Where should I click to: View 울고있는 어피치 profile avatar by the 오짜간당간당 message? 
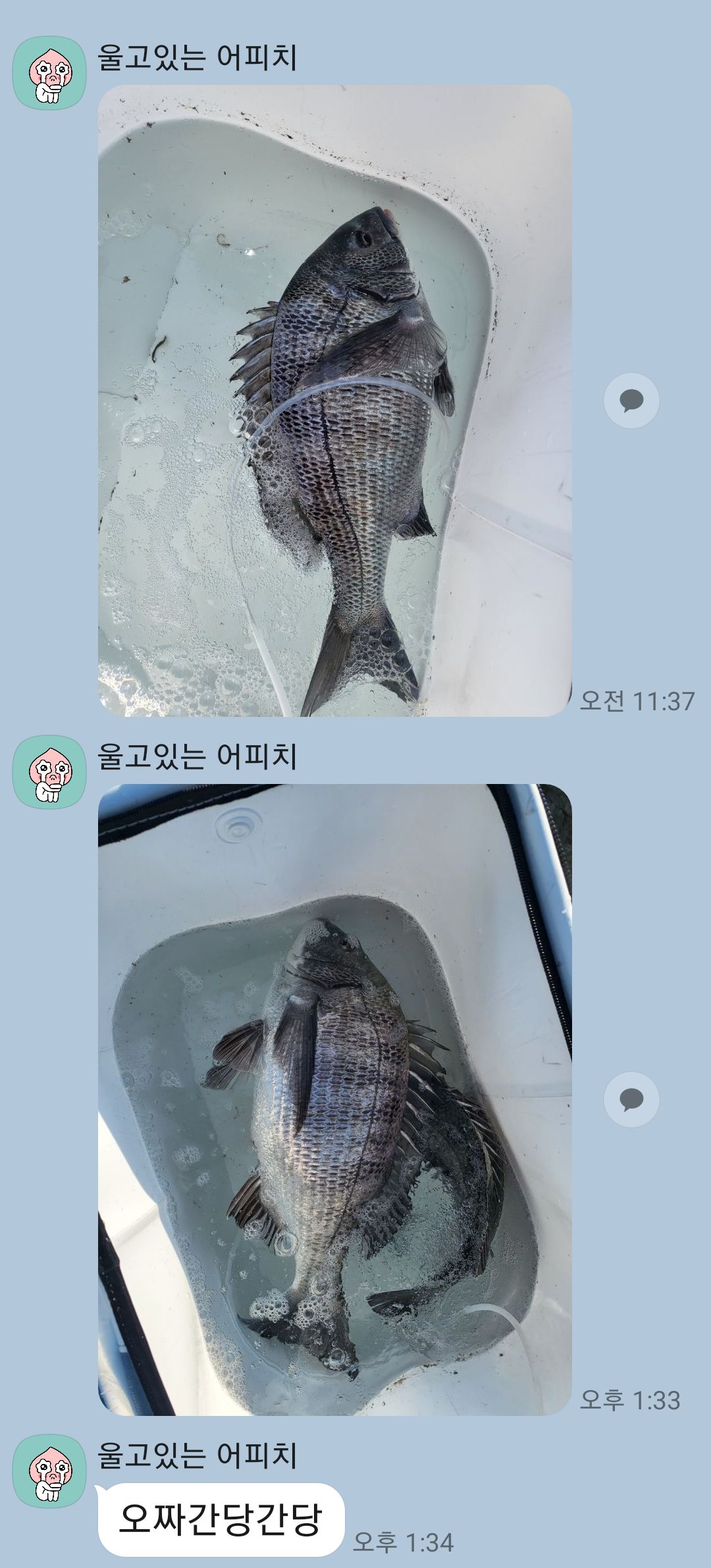coord(50,1471)
